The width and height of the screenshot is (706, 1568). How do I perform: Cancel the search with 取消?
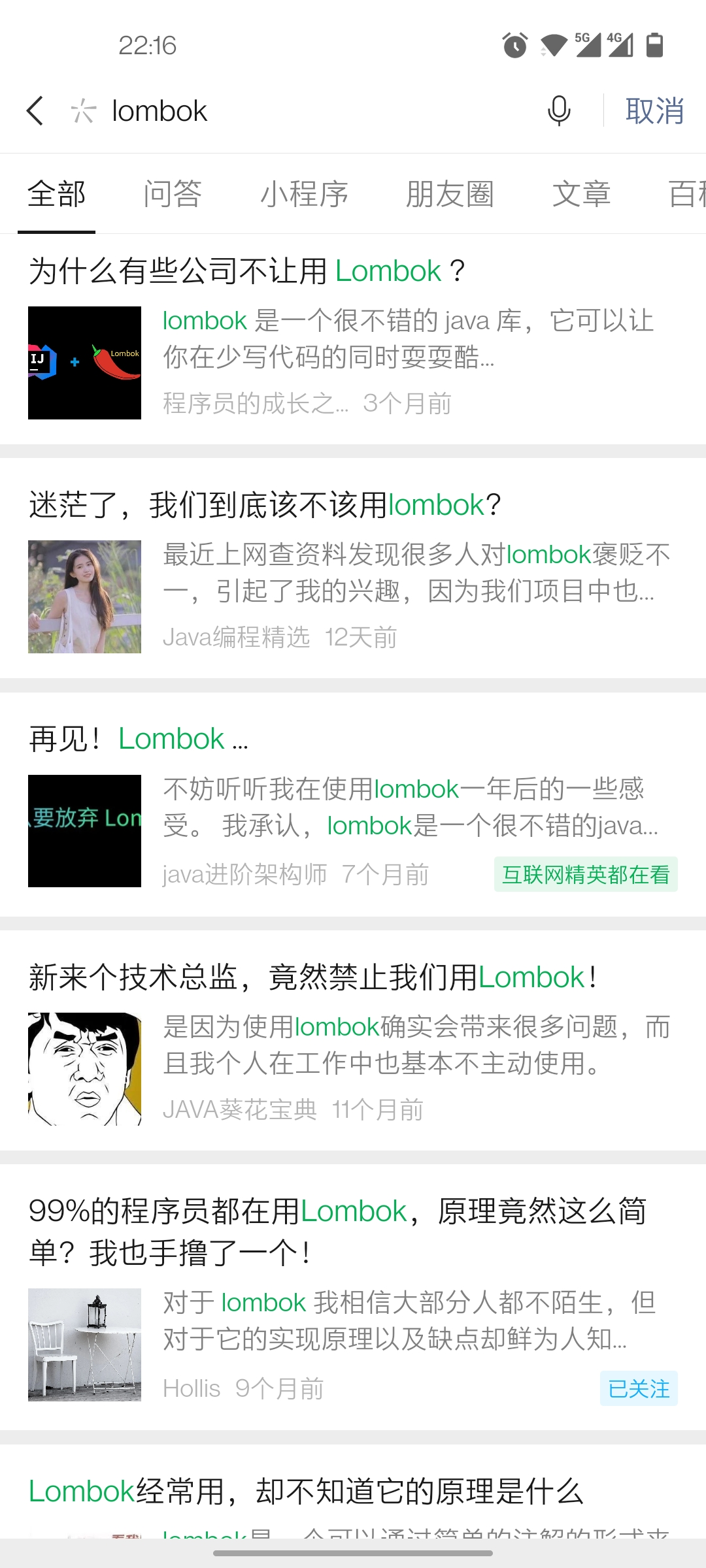coord(654,111)
